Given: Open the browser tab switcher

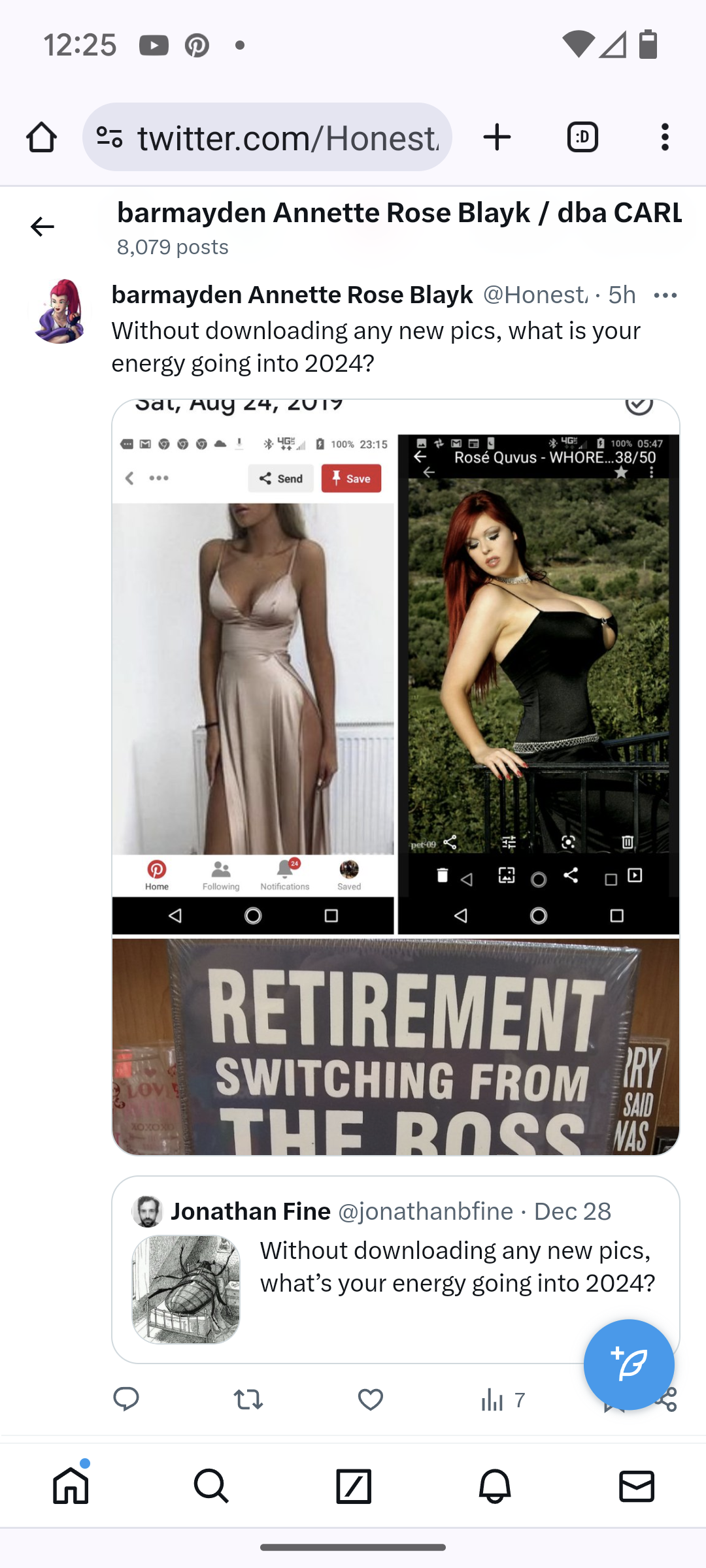Looking at the screenshot, I should pyautogui.click(x=582, y=137).
